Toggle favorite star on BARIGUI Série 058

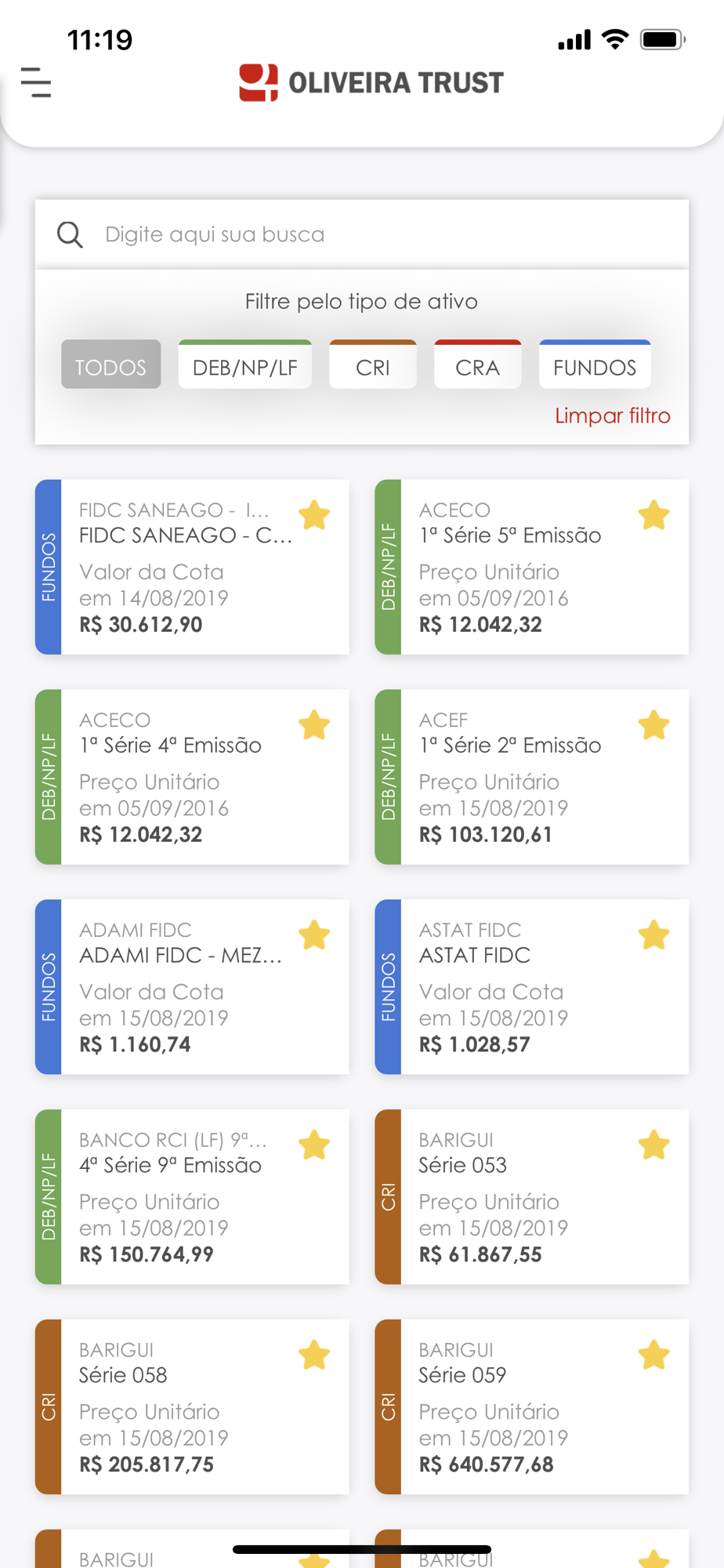pos(314,1356)
